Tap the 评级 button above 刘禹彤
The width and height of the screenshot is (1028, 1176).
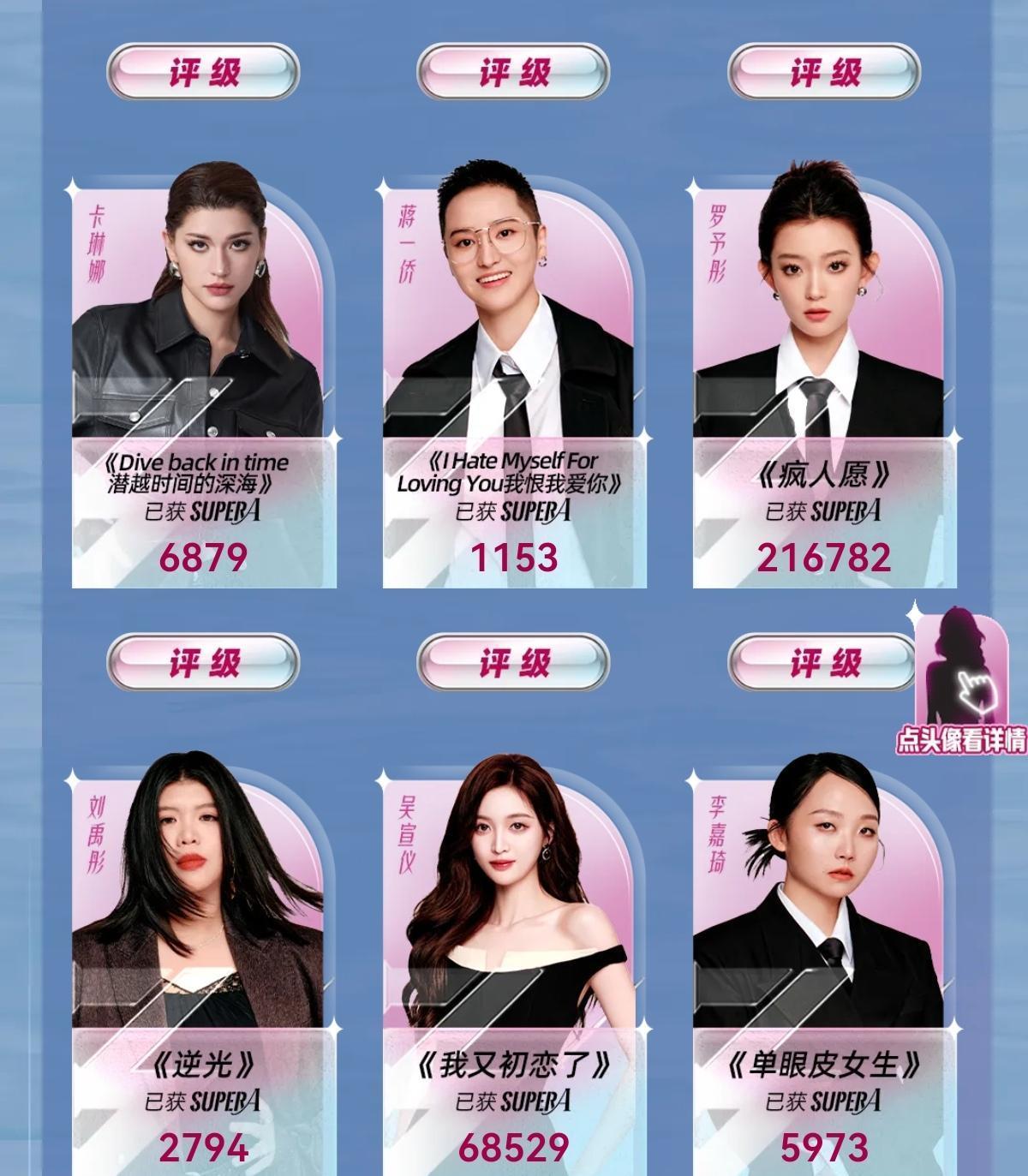tap(203, 663)
